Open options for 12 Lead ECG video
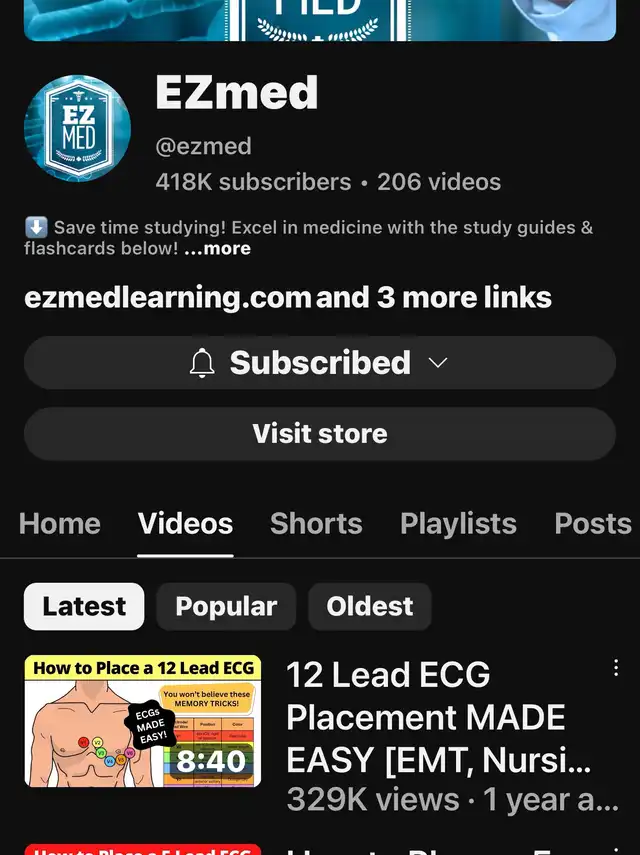 coord(616,668)
